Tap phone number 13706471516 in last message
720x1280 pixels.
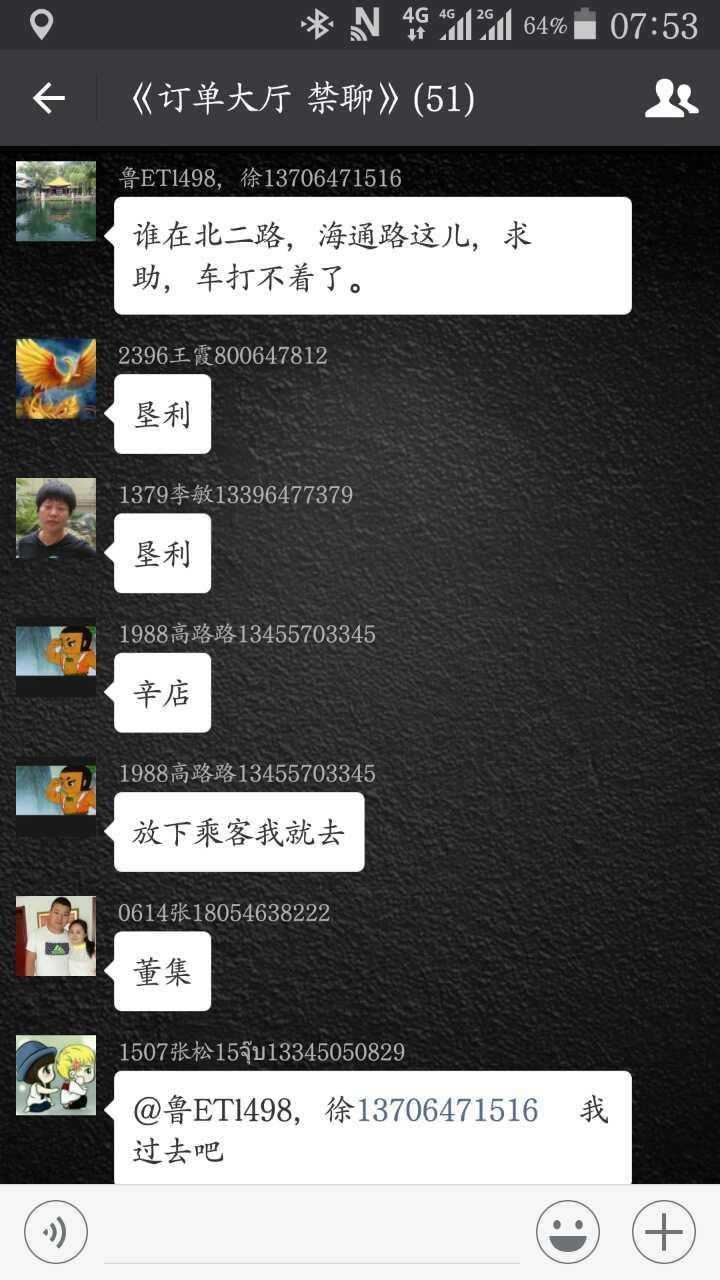point(447,1110)
